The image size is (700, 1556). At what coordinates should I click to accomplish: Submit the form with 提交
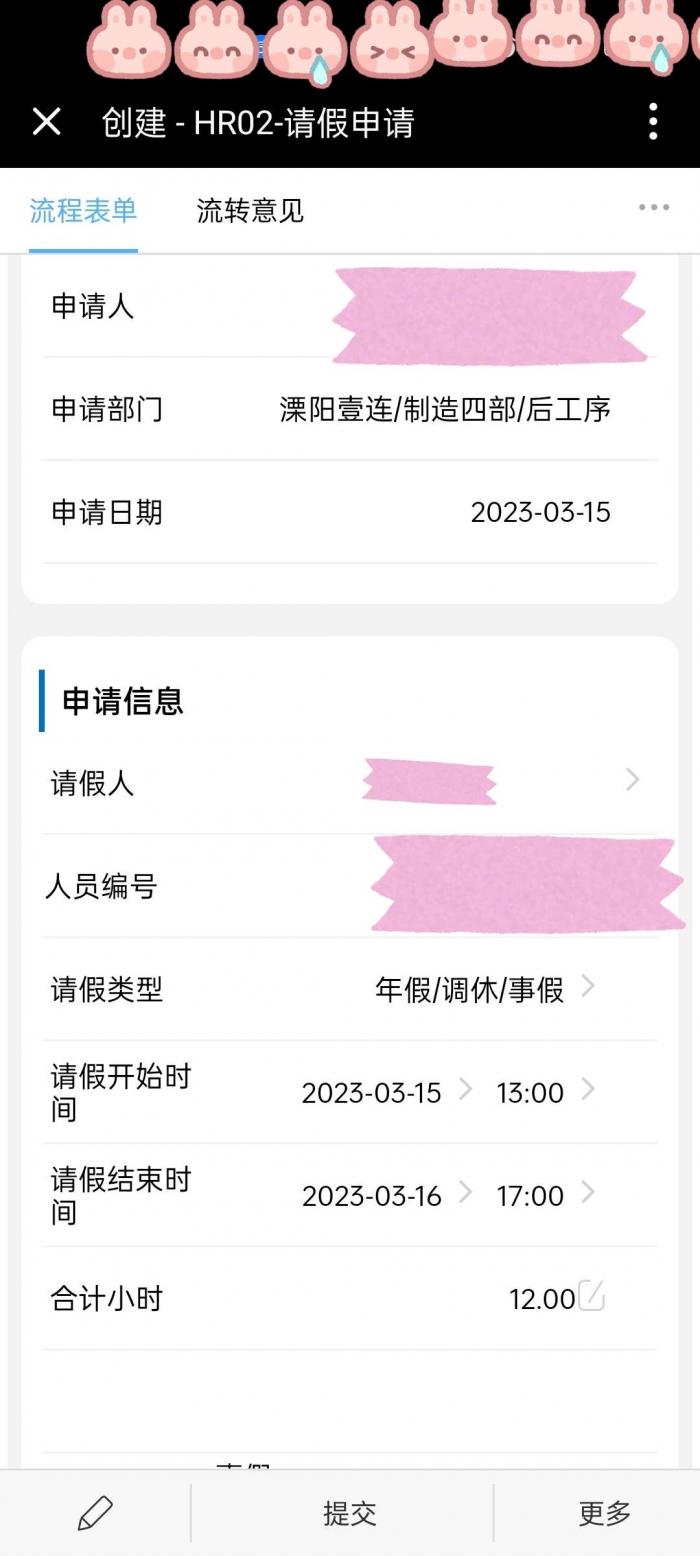[350, 1513]
